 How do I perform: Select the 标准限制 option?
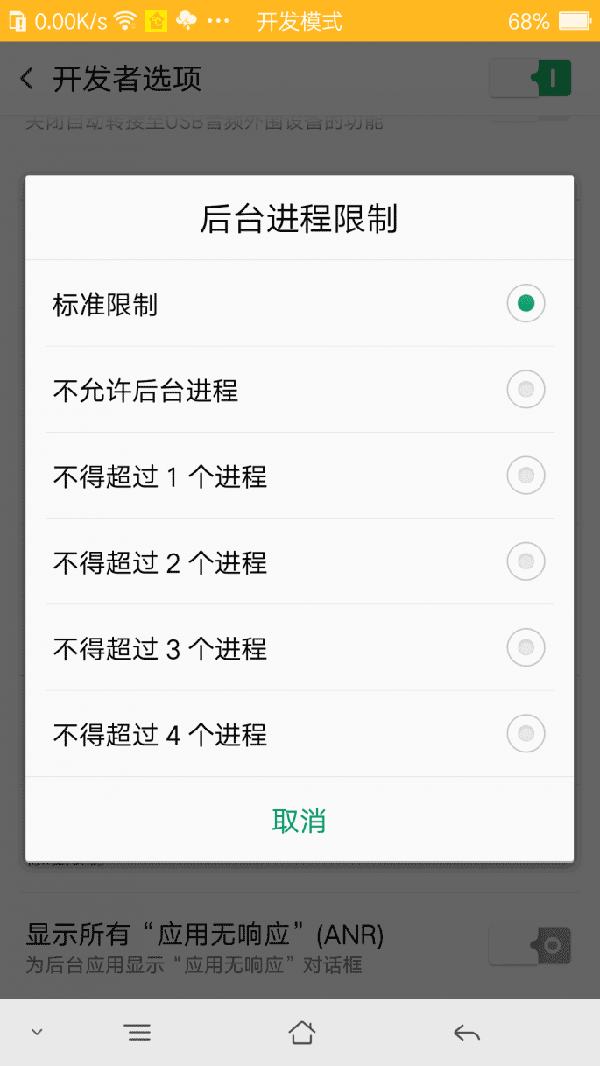click(525, 303)
